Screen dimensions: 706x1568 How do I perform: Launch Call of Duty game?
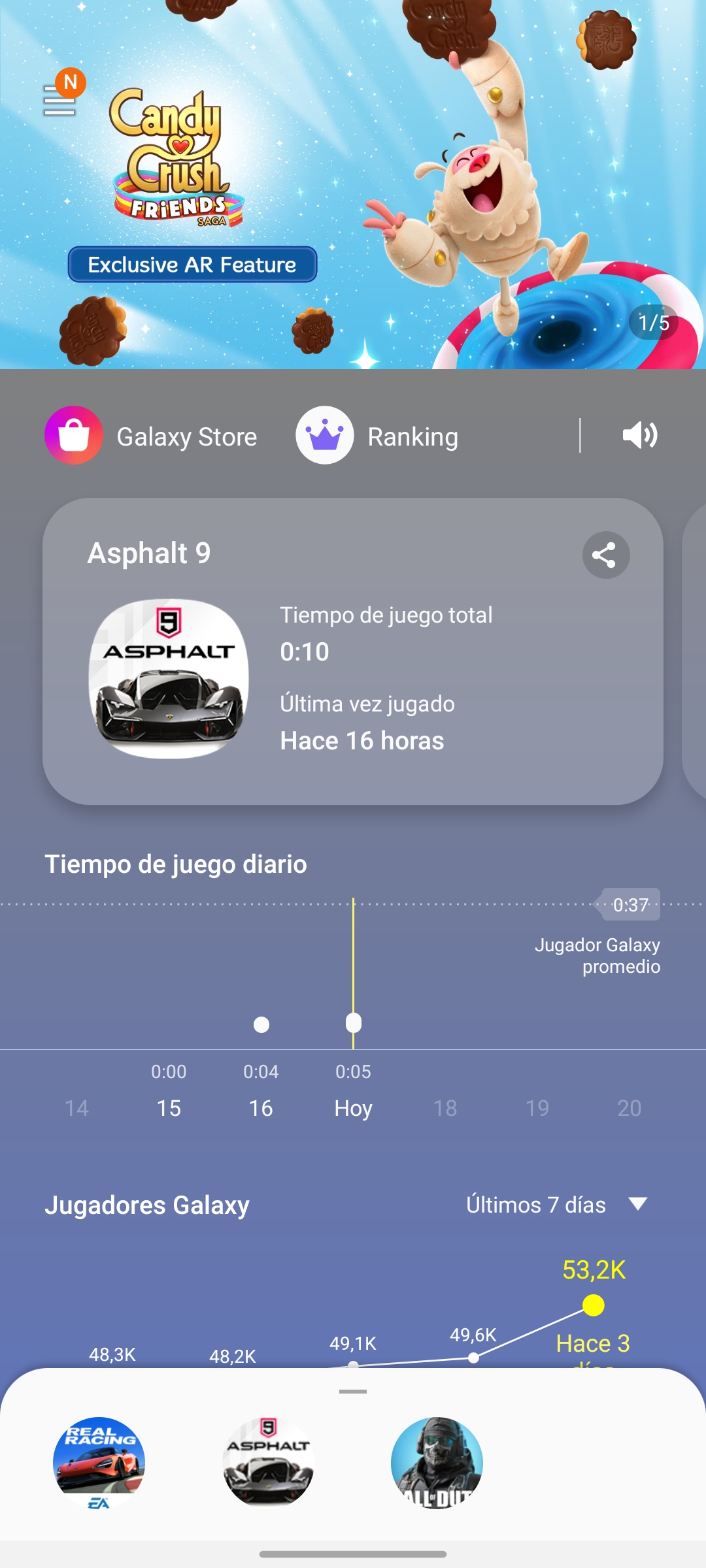[x=437, y=1463]
